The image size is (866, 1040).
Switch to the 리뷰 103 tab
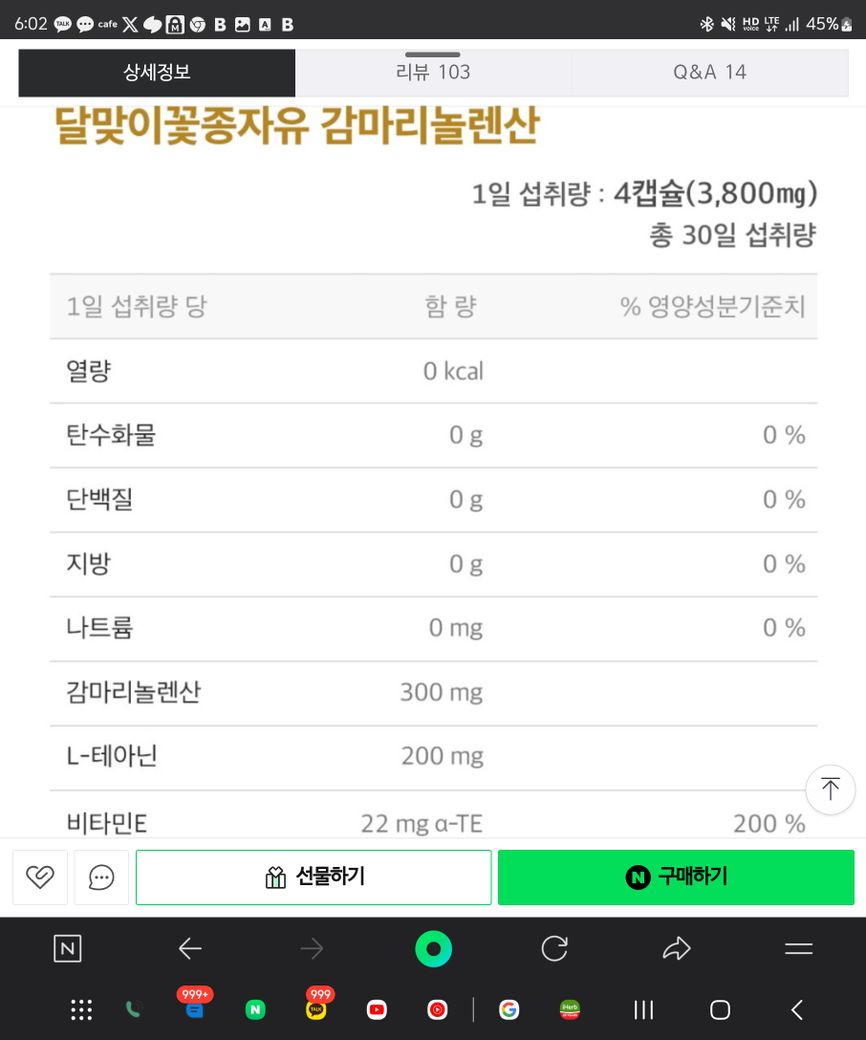click(x=433, y=72)
